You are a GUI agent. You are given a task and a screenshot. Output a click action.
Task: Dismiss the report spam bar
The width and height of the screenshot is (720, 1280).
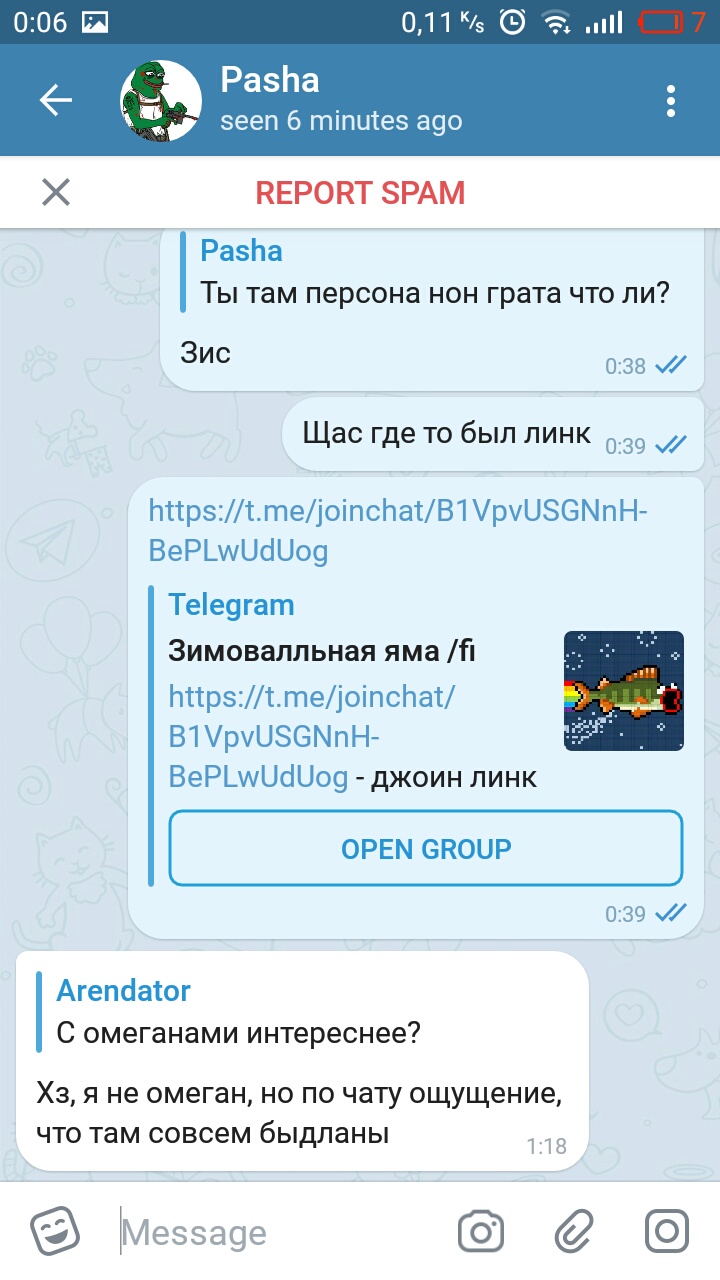point(56,192)
